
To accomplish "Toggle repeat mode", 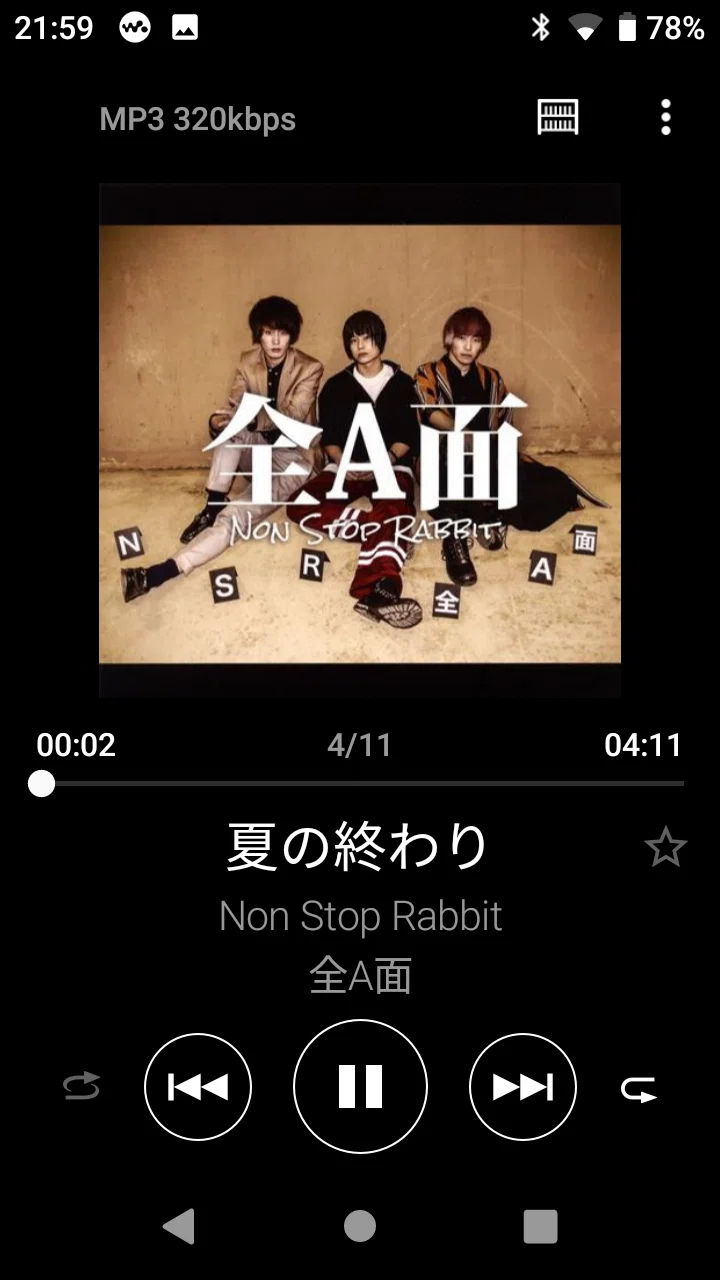I will click(x=639, y=1088).
